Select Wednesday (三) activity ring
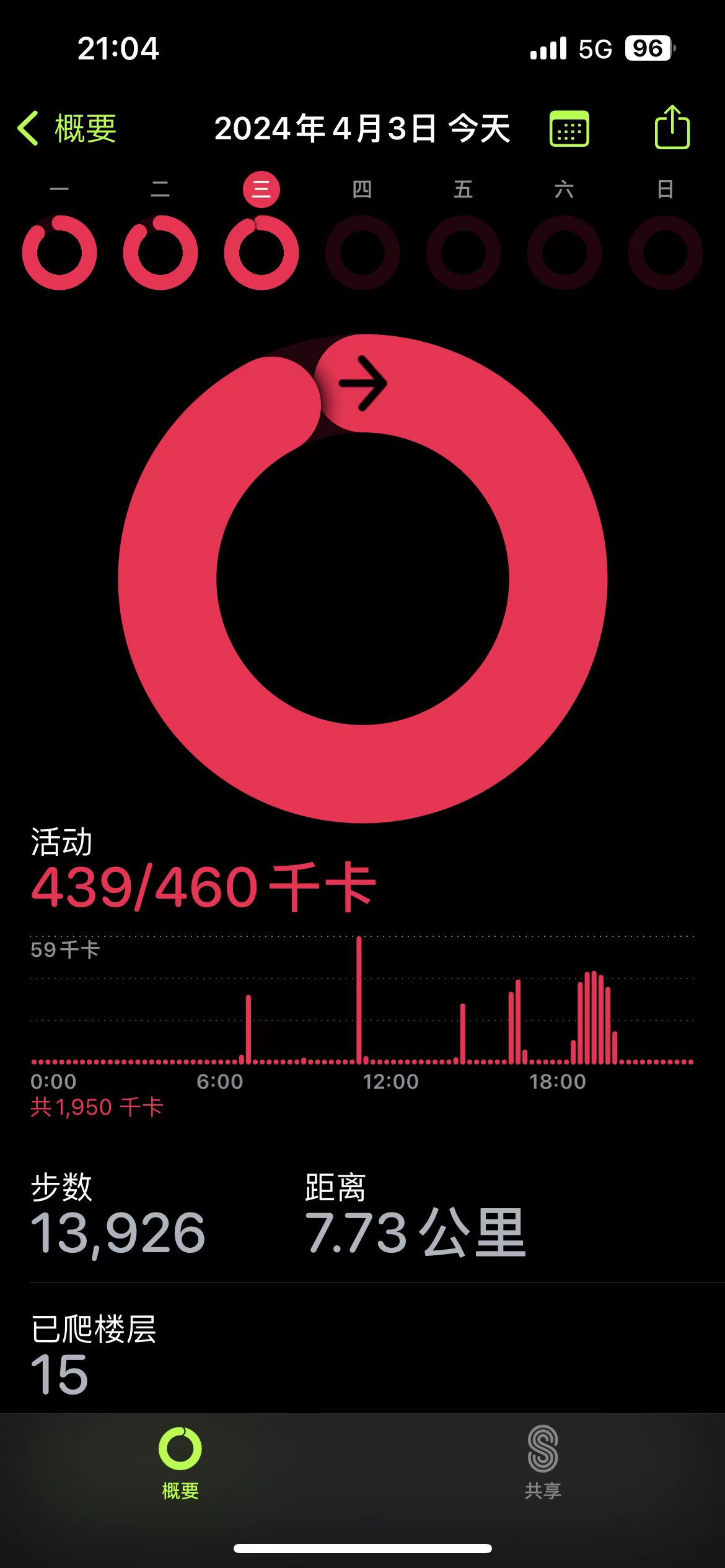Image resolution: width=725 pixels, height=1568 pixels. point(261,252)
